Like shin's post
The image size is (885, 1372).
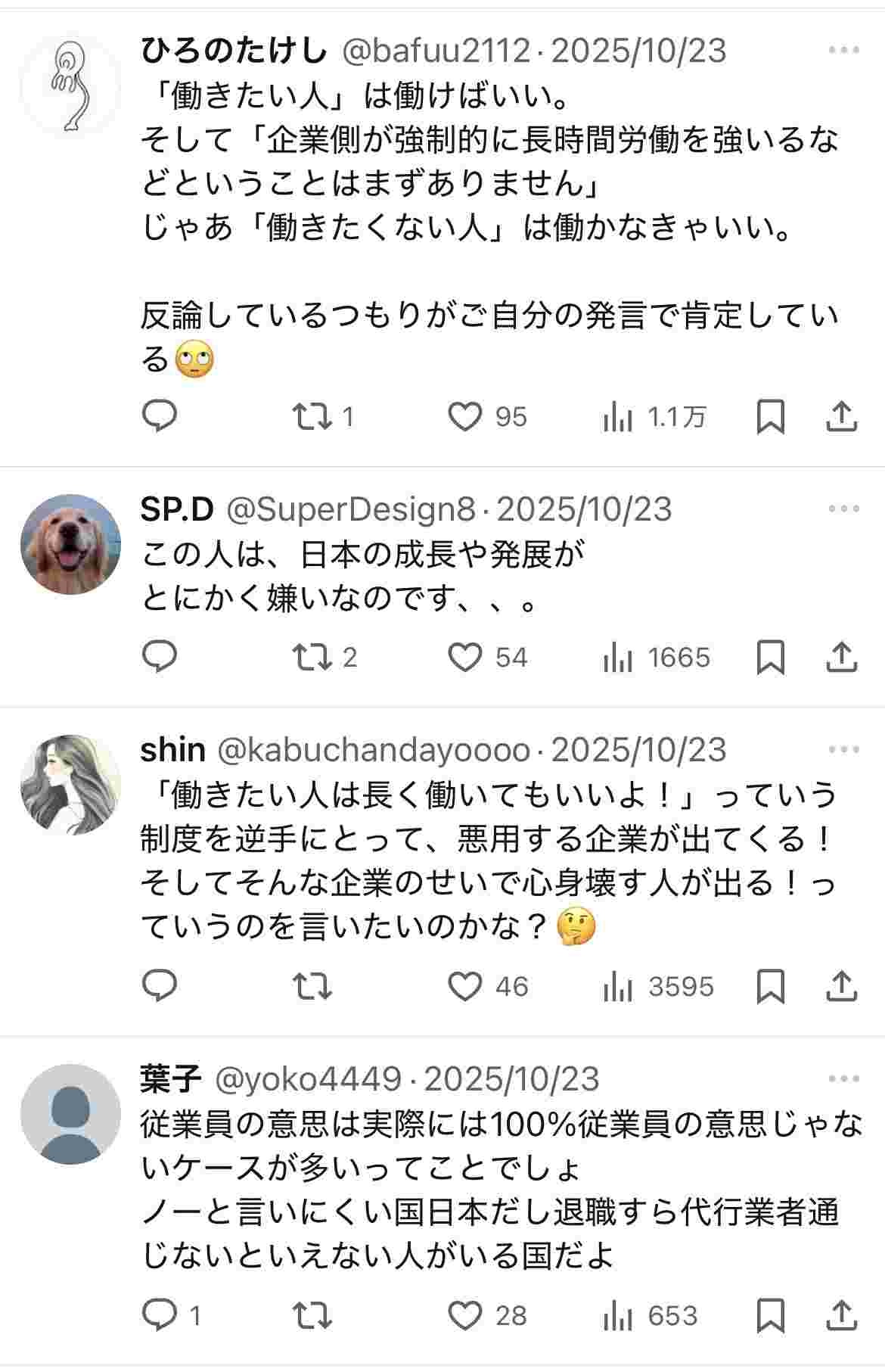pos(465,986)
